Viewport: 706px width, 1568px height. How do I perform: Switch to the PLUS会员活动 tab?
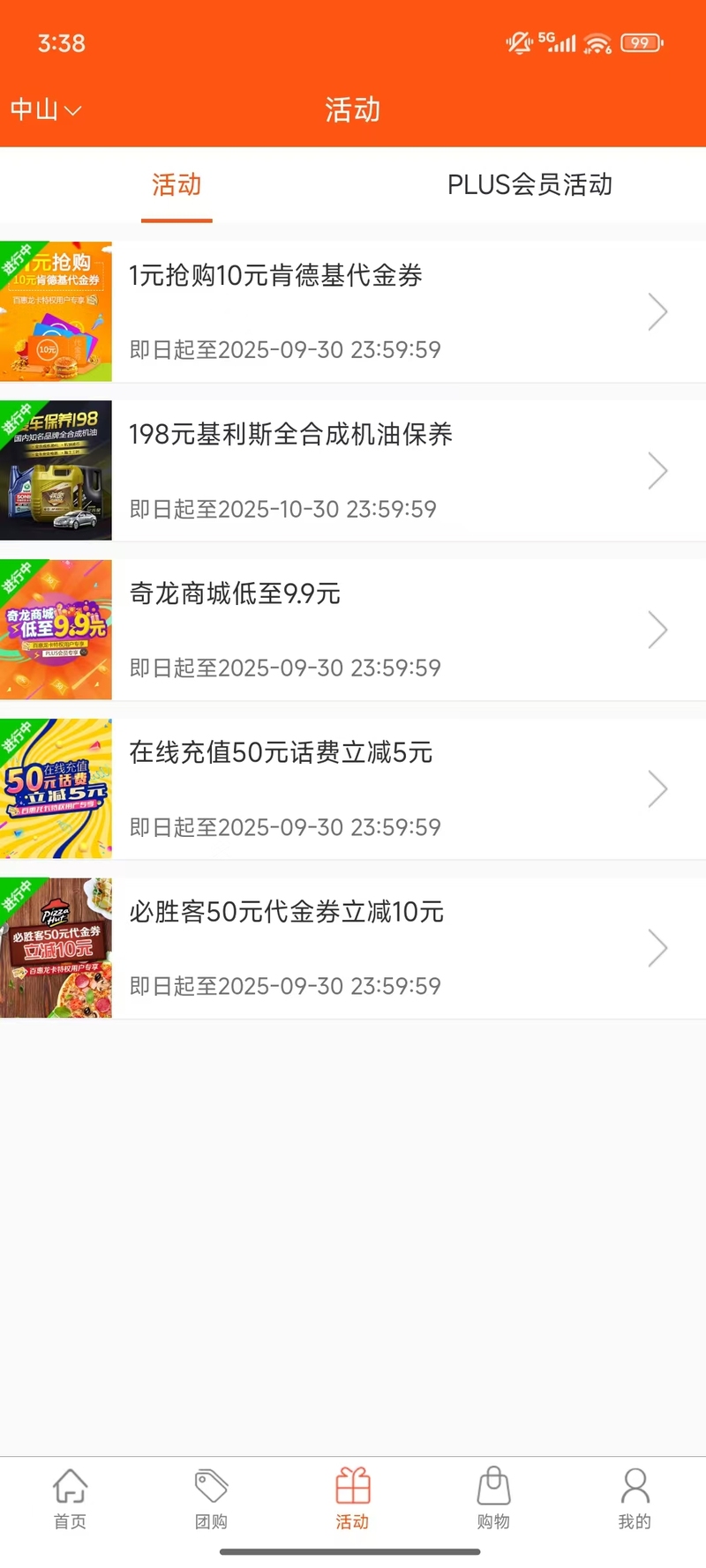click(x=529, y=184)
